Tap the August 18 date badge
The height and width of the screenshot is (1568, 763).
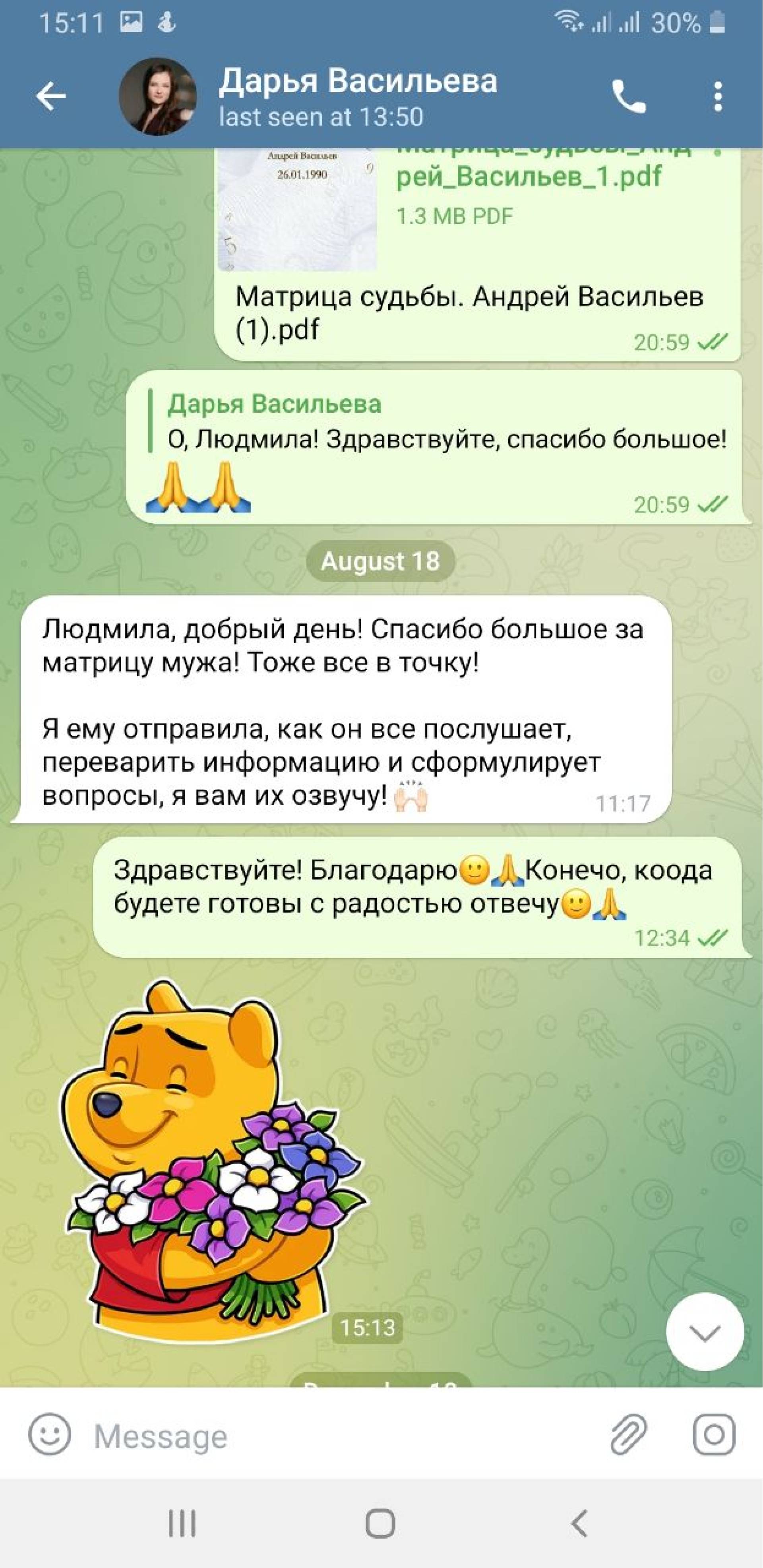click(380, 561)
